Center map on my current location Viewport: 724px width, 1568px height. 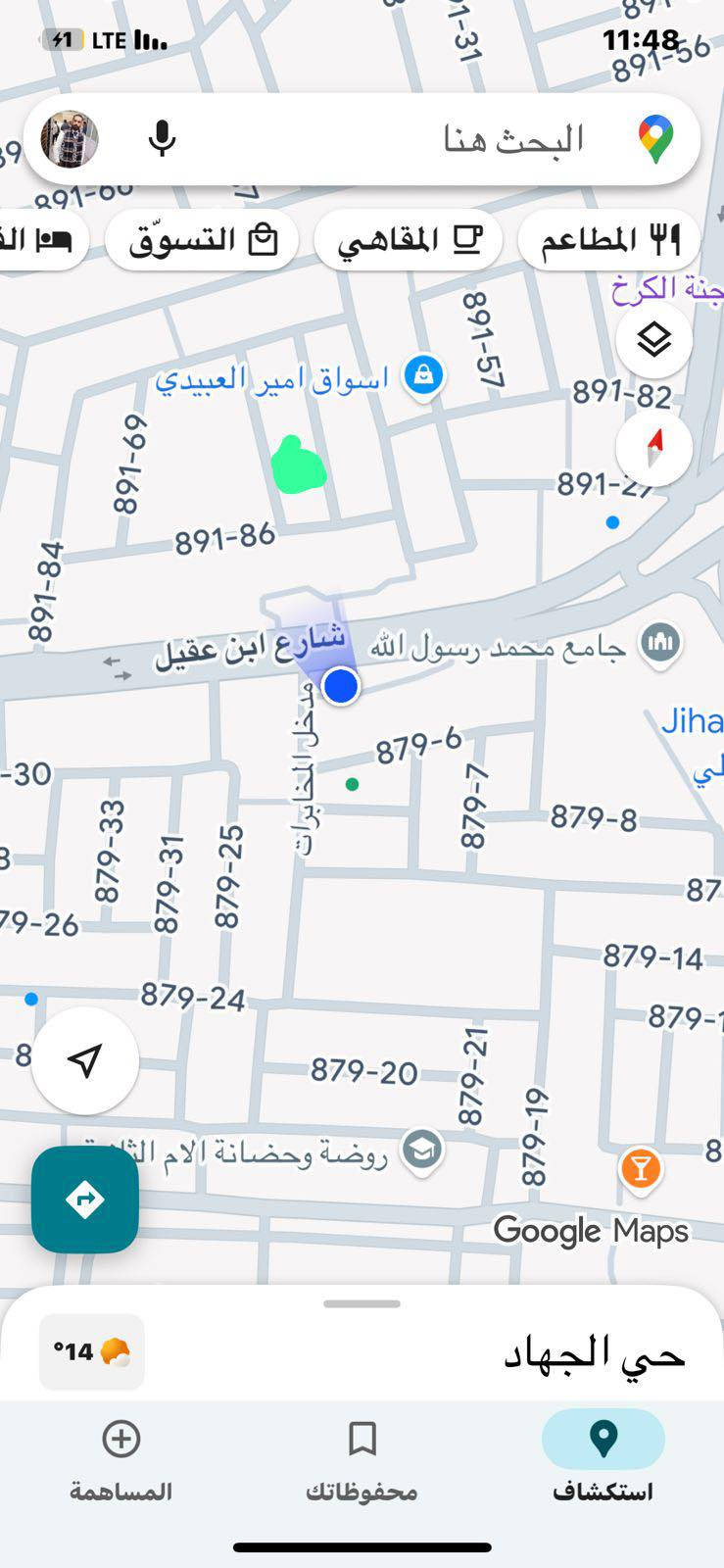(x=85, y=1060)
